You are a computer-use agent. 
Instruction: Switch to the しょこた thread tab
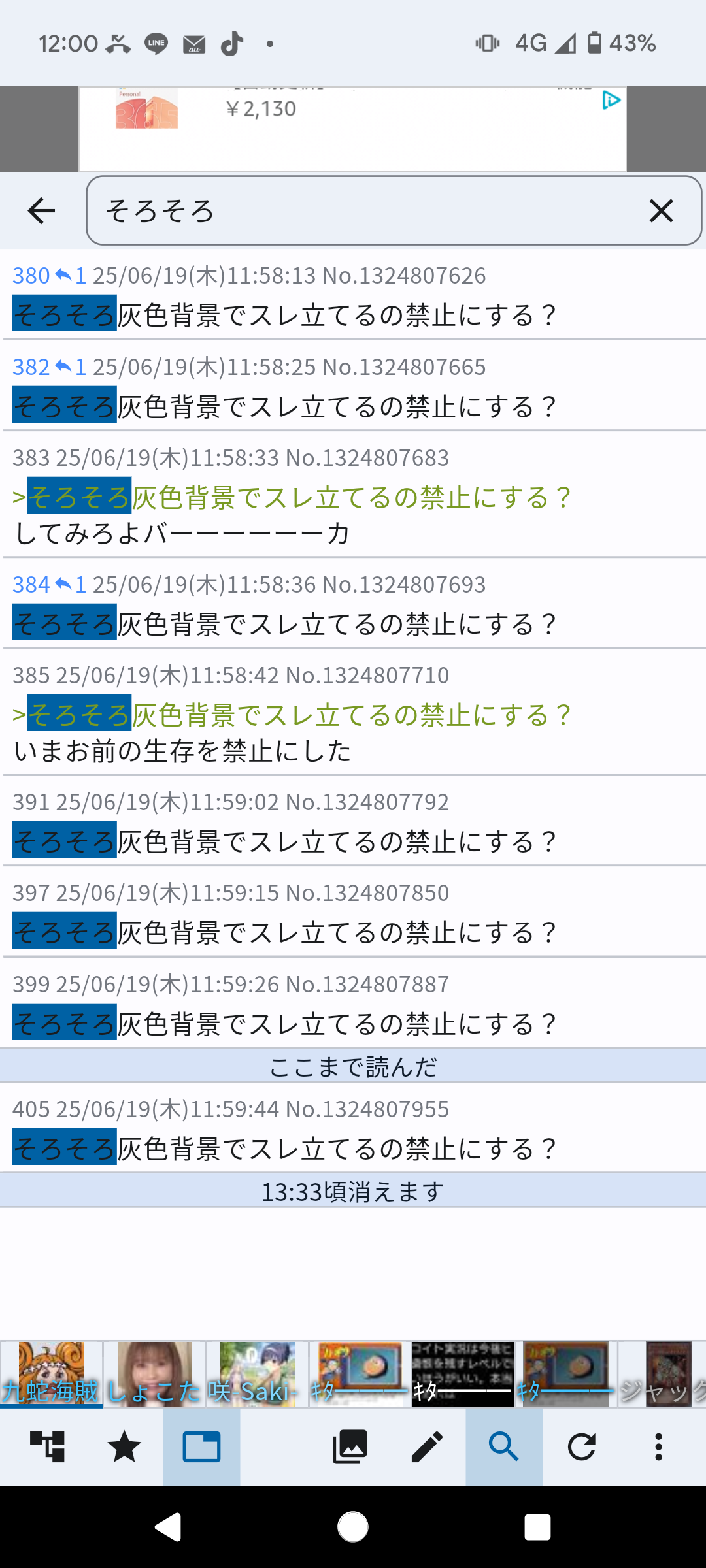154,1374
